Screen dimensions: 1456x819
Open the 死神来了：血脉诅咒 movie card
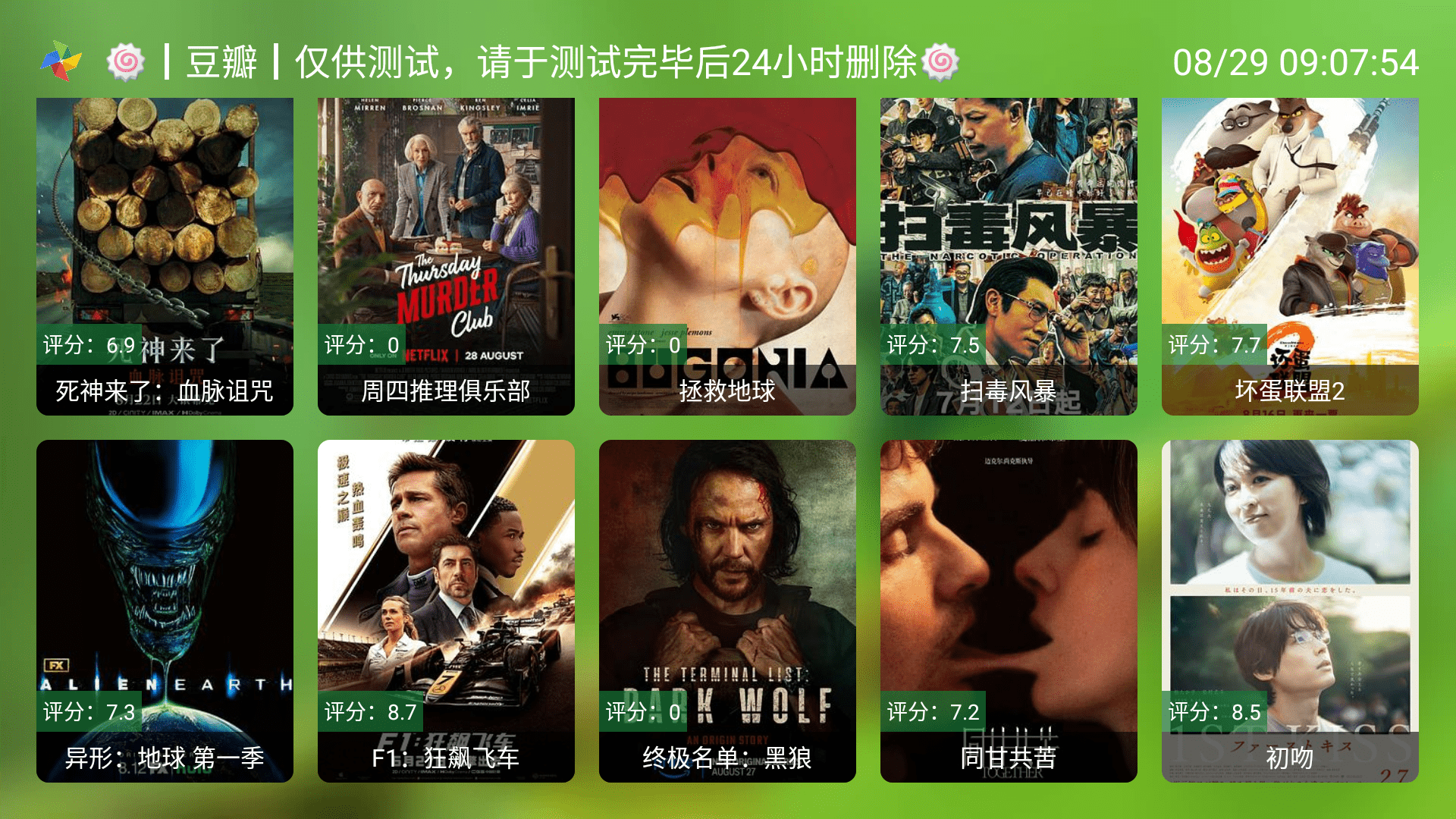(x=165, y=256)
